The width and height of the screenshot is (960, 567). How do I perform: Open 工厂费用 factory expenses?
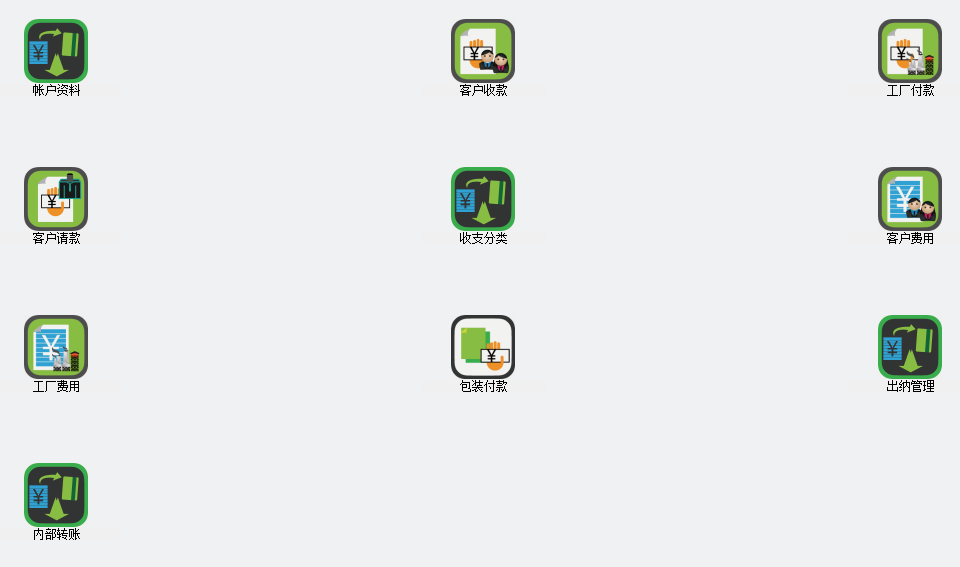pyautogui.click(x=56, y=347)
